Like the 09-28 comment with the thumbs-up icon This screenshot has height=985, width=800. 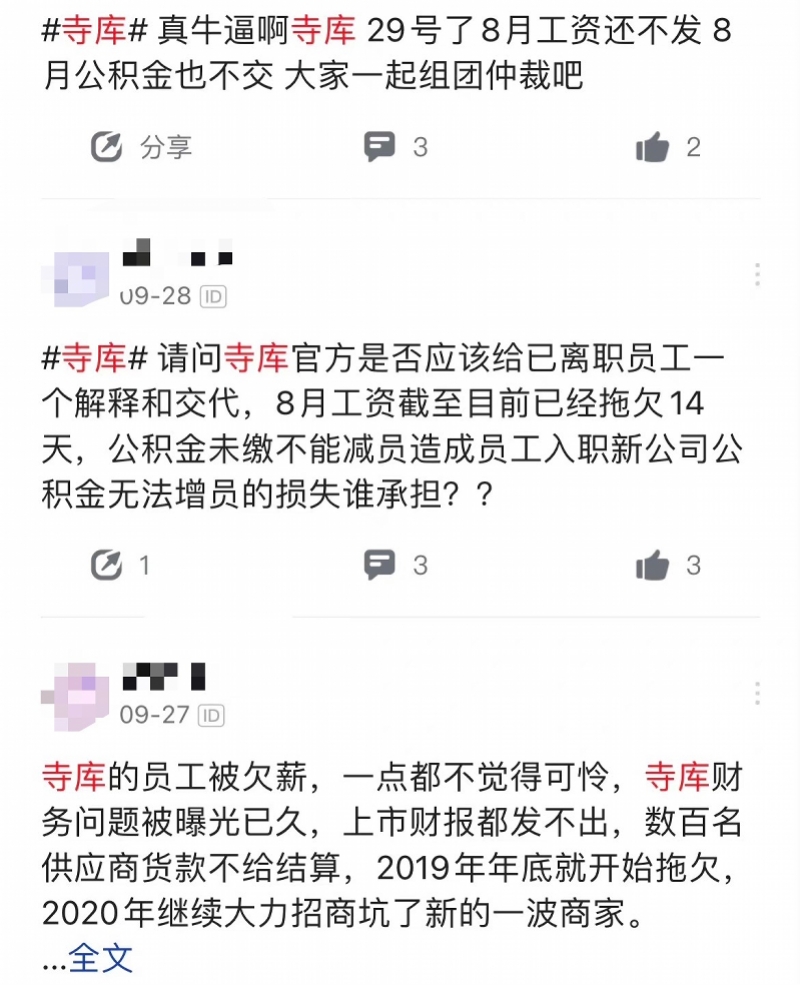pos(653,564)
